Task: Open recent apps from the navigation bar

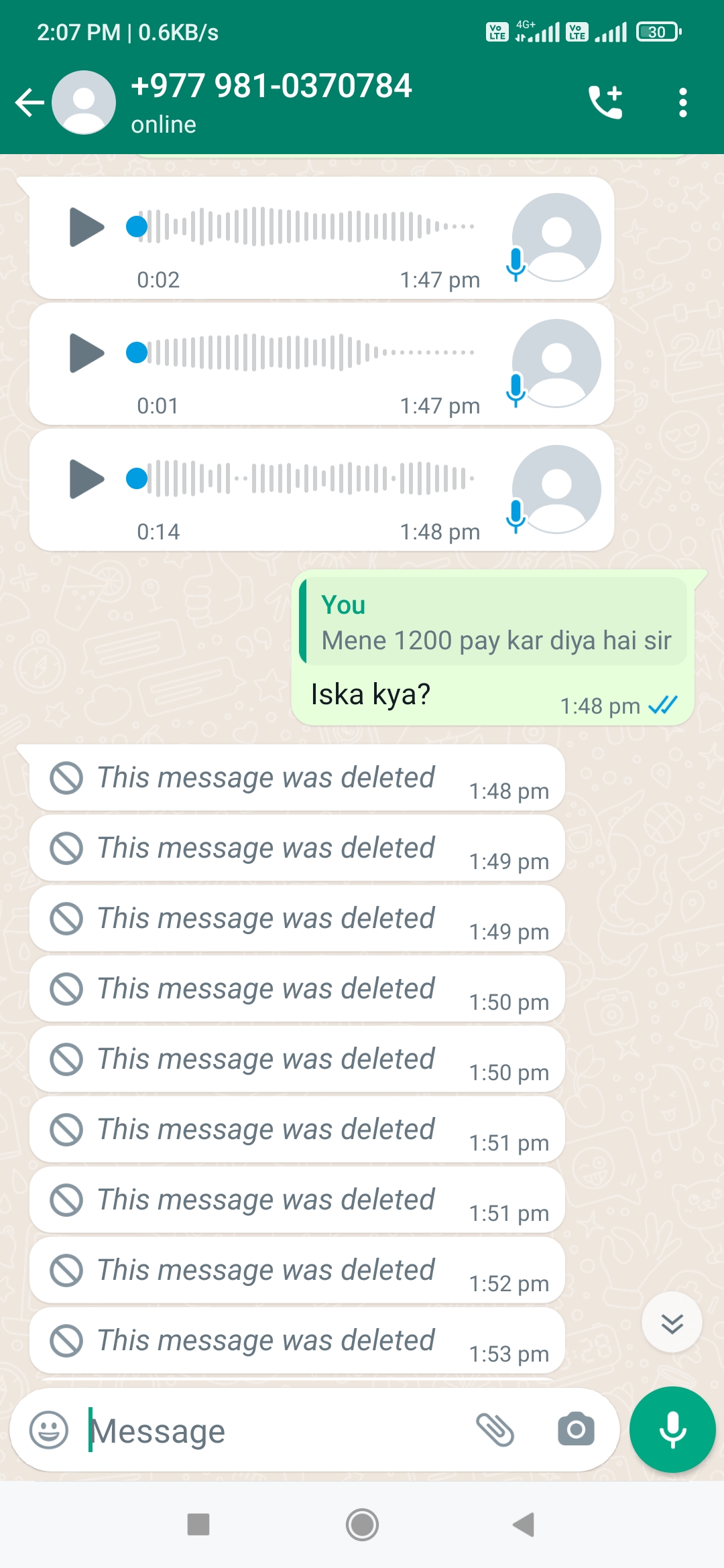Action: pyautogui.click(x=198, y=1524)
